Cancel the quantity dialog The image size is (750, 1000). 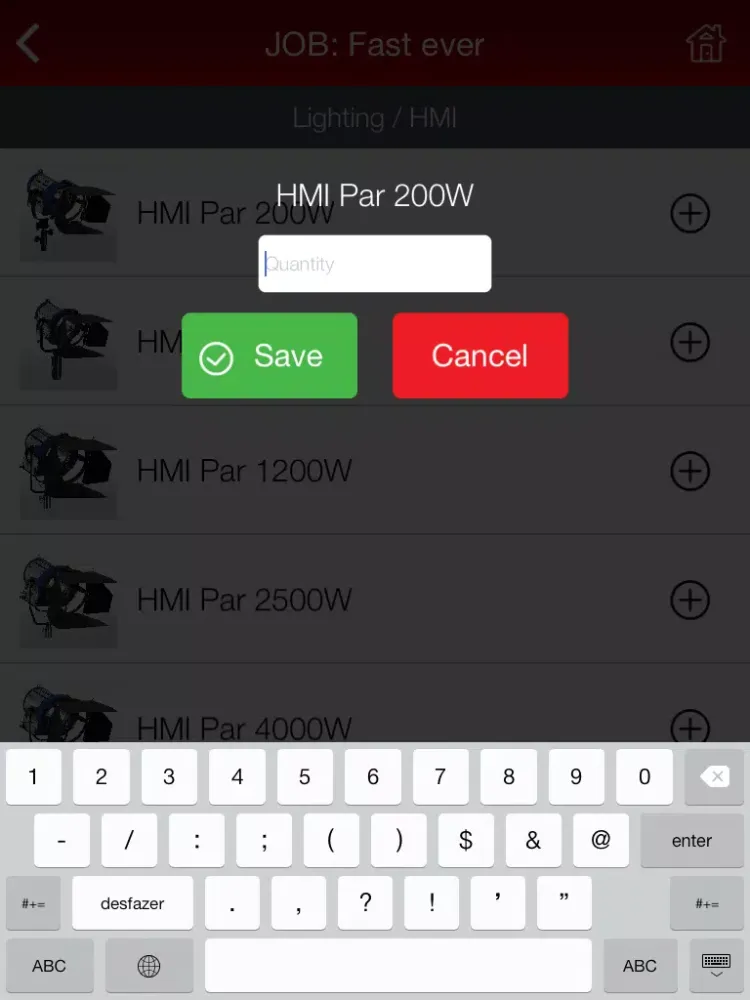pyautogui.click(x=480, y=356)
